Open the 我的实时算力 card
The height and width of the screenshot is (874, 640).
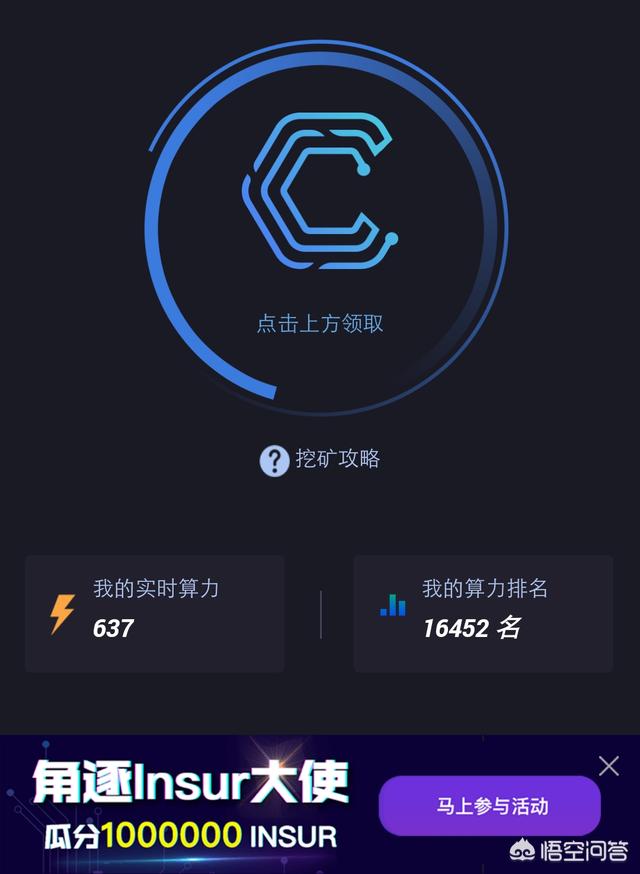(x=155, y=613)
